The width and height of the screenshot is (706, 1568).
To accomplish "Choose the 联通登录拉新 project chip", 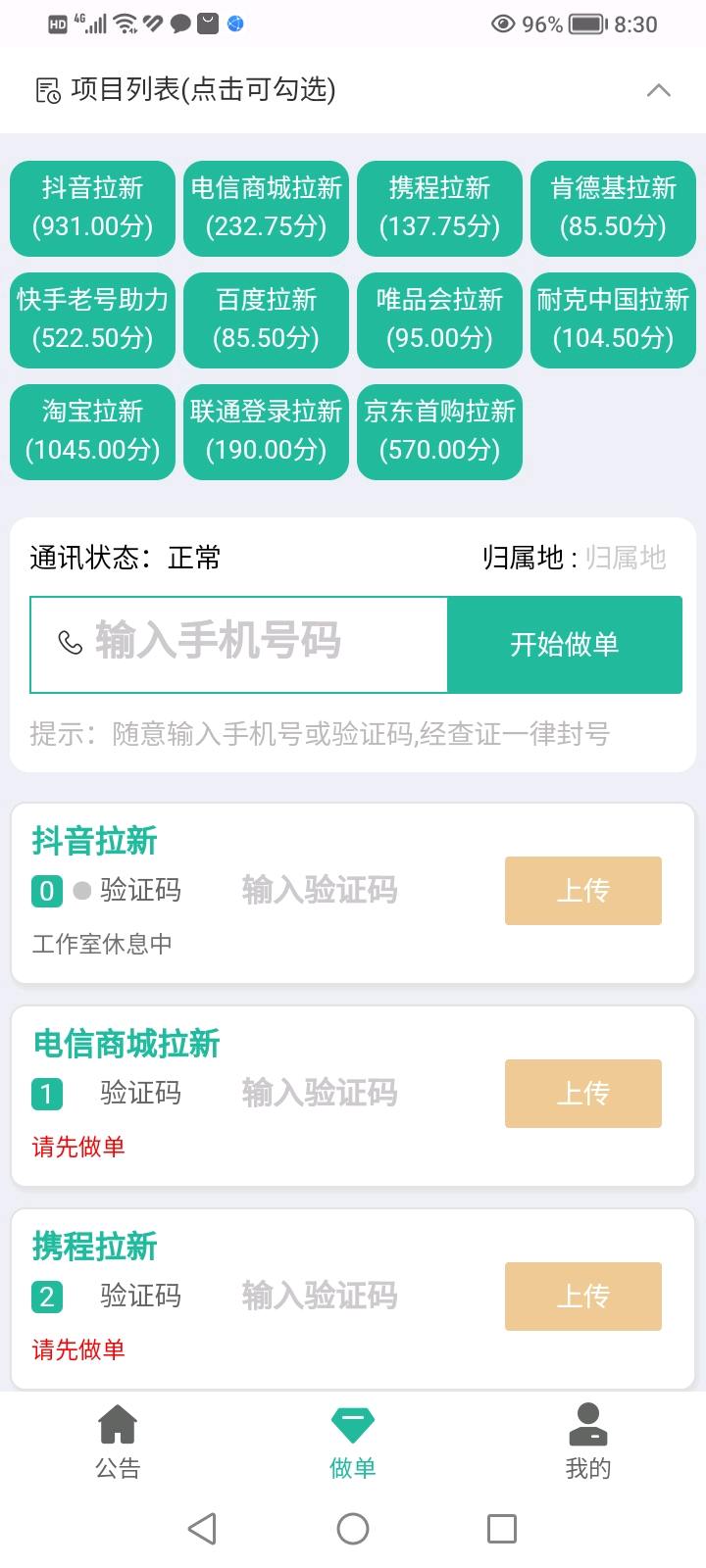I will point(266,431).
